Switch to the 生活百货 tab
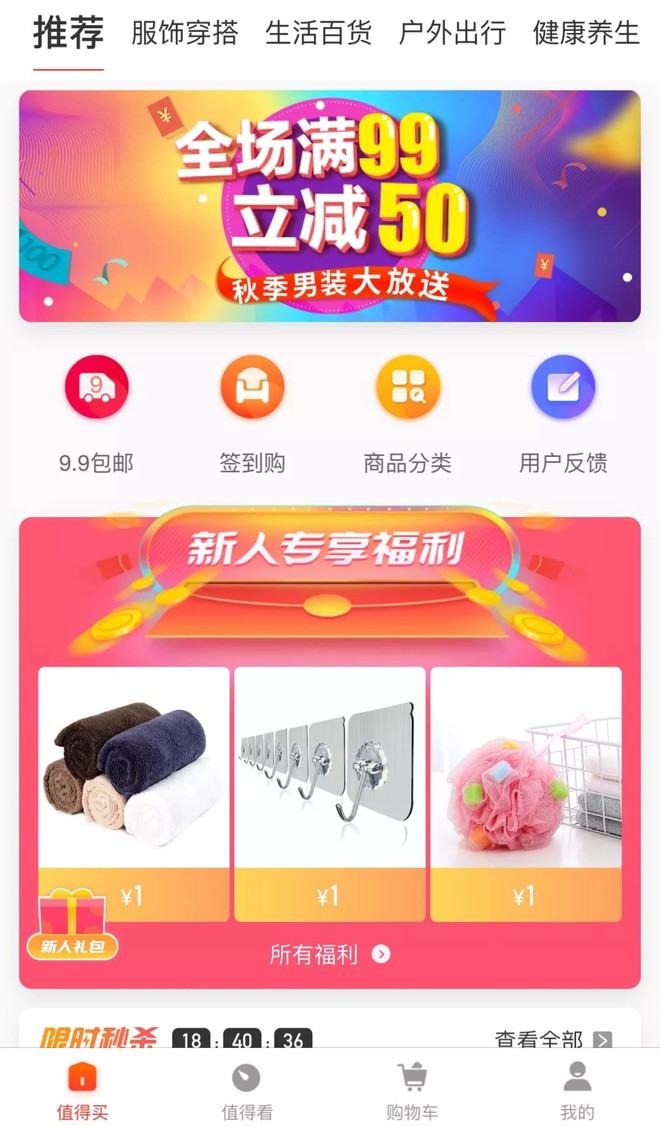 click(x=318, y=33)
